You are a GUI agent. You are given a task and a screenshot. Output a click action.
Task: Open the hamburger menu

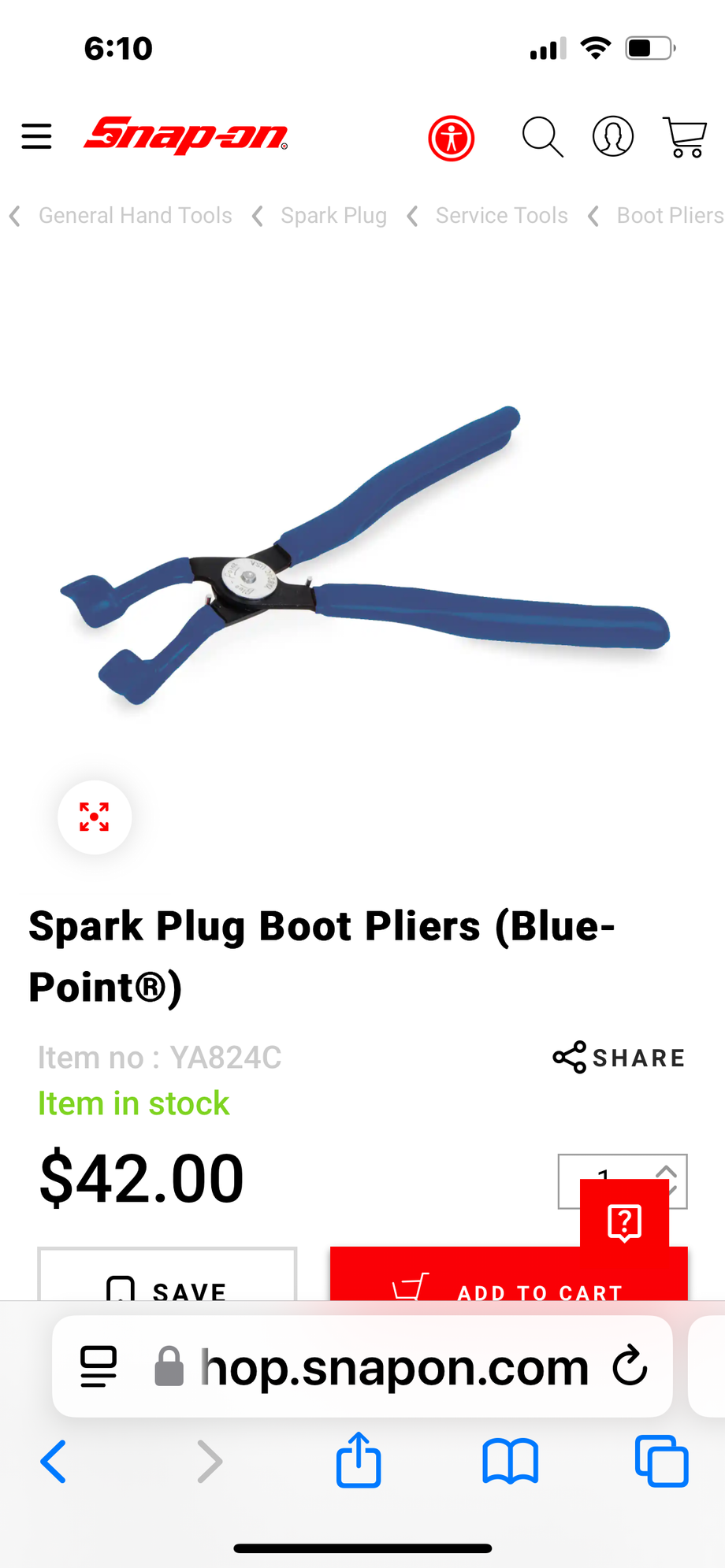[x=36, y=136]
